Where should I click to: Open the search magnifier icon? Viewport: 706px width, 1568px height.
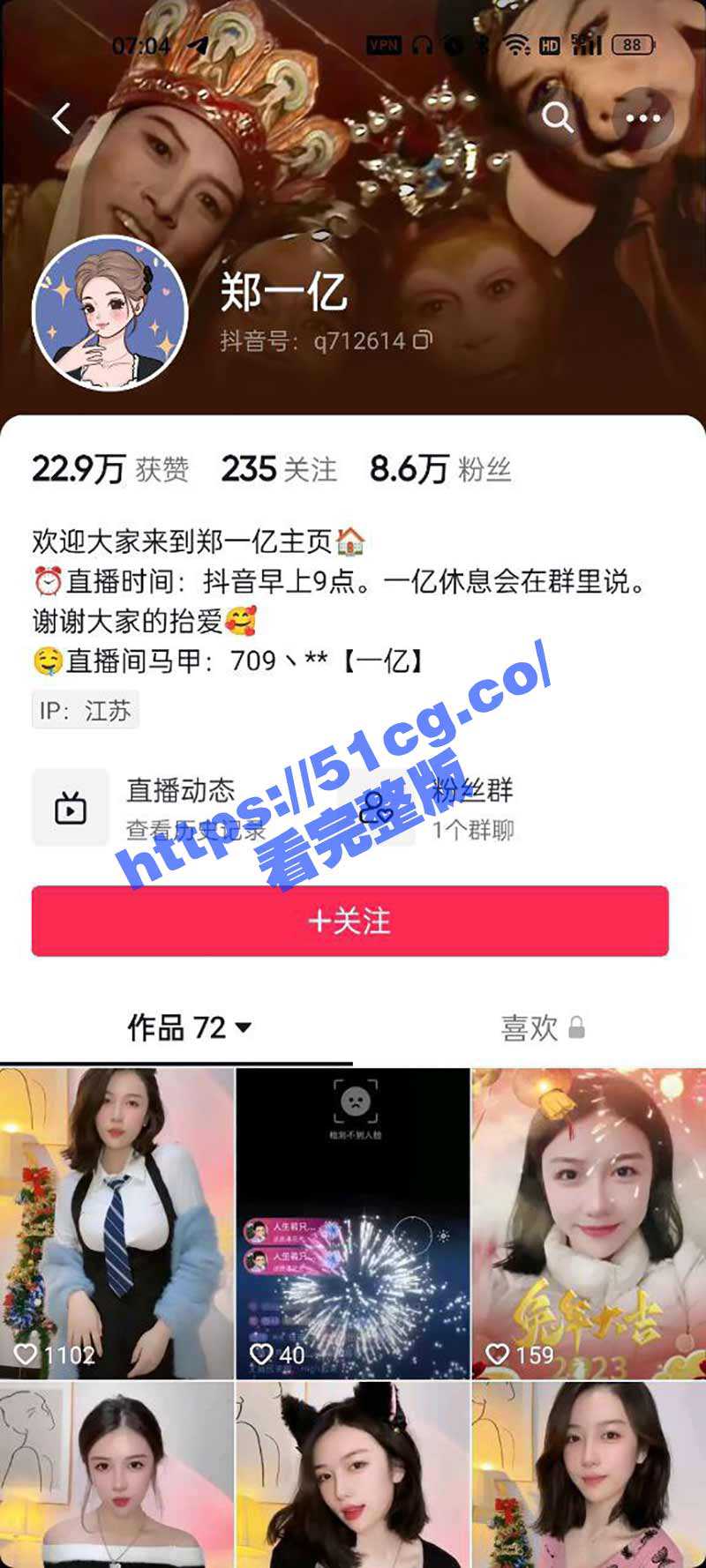click(x=557, y=117)
